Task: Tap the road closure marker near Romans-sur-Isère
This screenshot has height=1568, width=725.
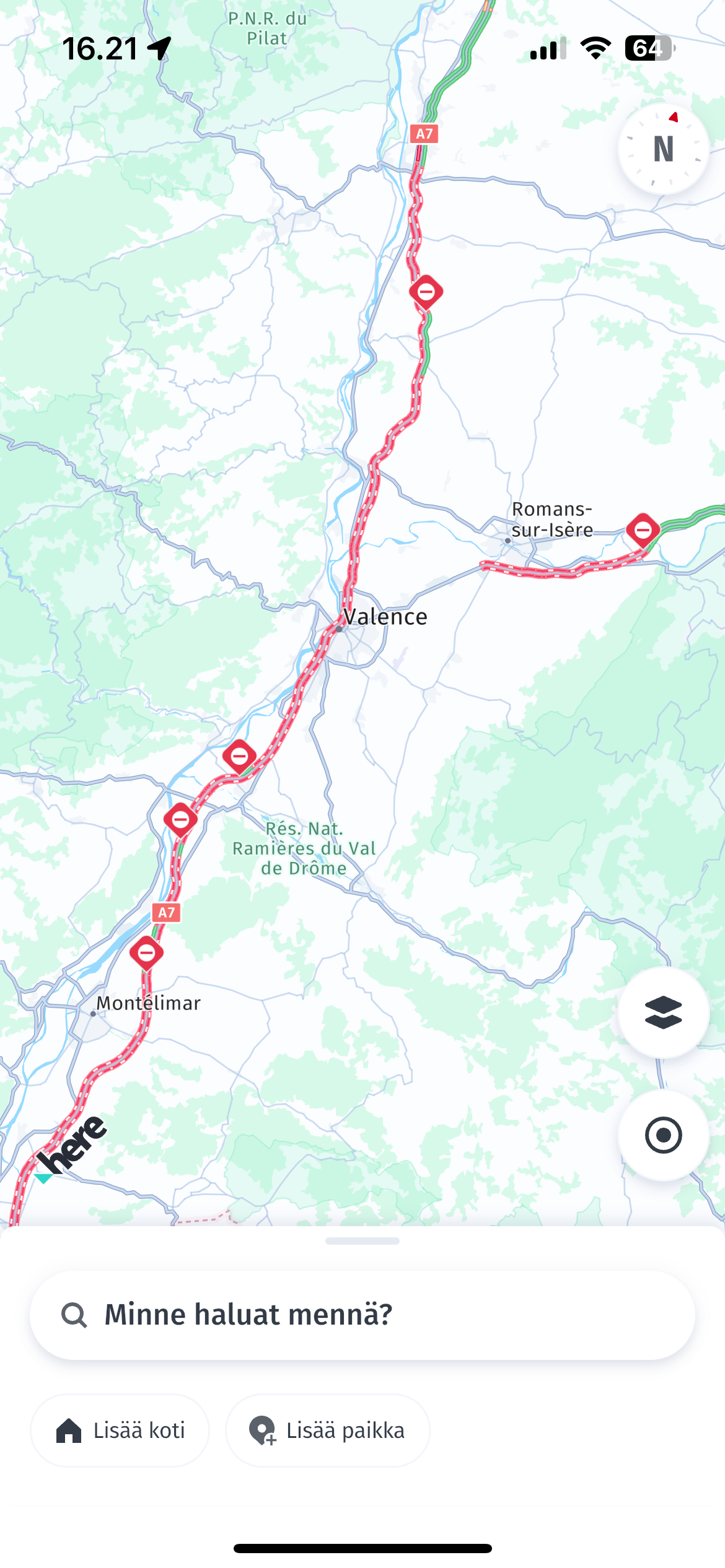Action: tap(643, 530)
